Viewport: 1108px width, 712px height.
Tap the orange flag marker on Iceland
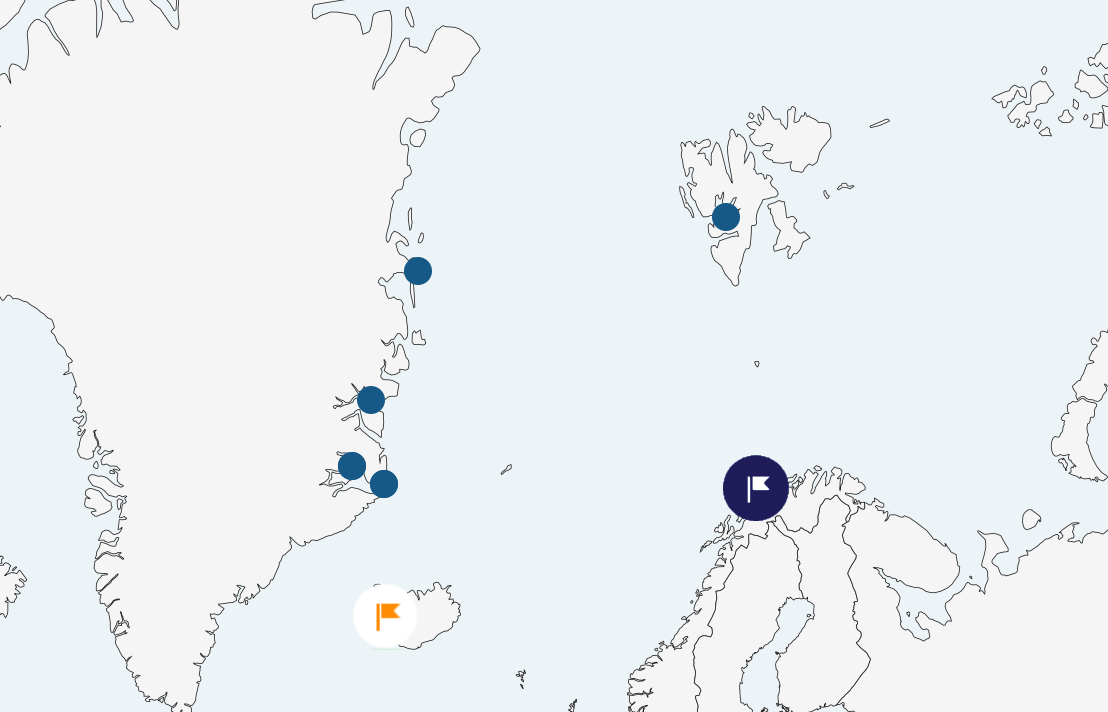click(386, 616)
